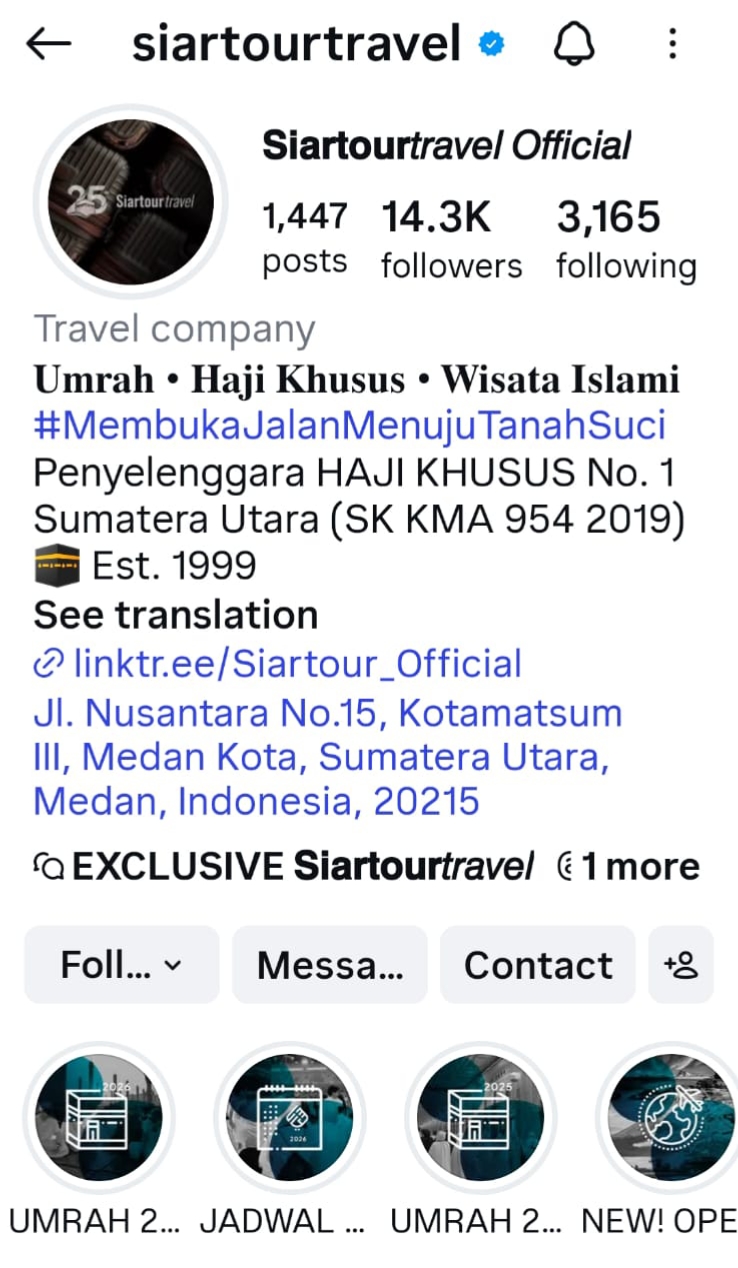The height and width of the screenshot is (1268, 738).
Task: See translation of the bio
Action: click(175, 615)
